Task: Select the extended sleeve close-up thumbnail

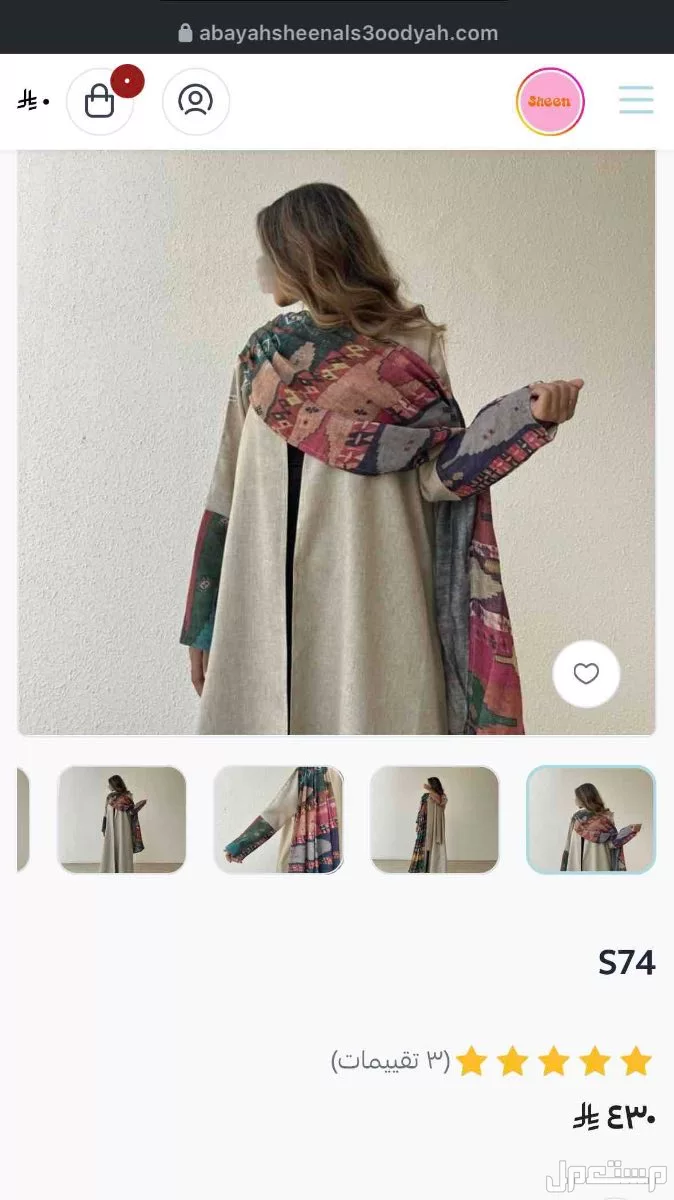Action: tap(279, 820)
